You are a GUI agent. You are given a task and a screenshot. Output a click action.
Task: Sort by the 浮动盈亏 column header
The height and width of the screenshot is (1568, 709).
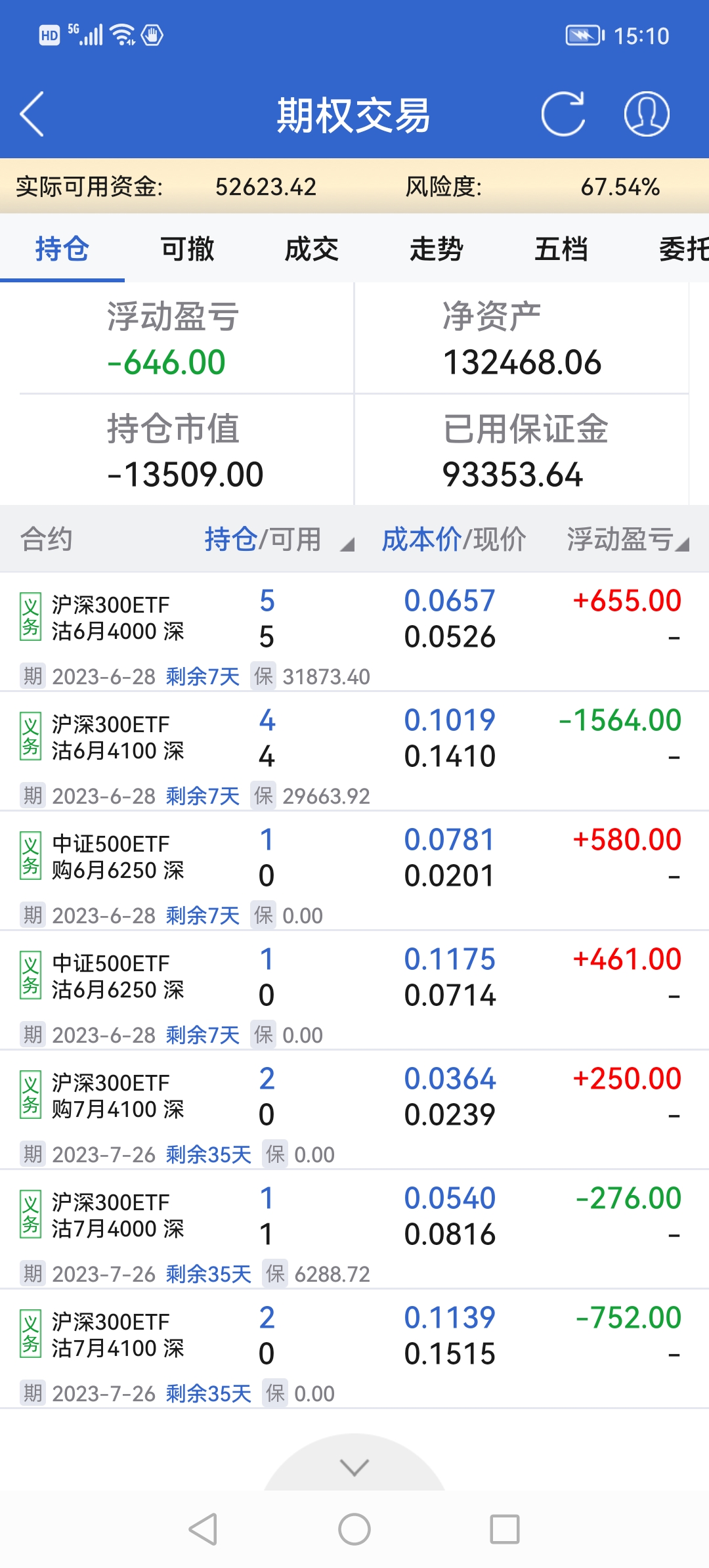coord(627,540)
